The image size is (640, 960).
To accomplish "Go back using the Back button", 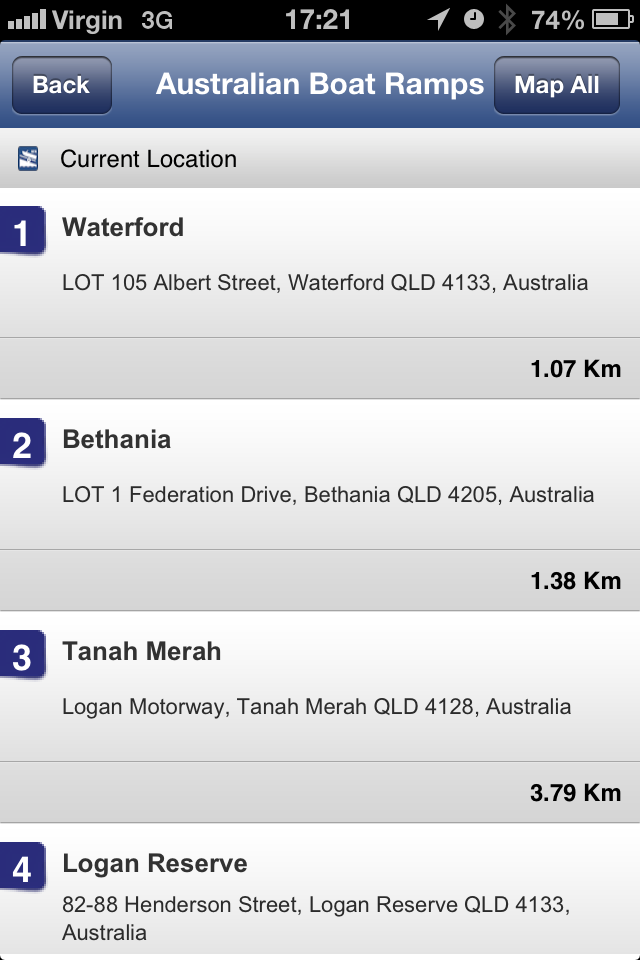I will [61, 86].
